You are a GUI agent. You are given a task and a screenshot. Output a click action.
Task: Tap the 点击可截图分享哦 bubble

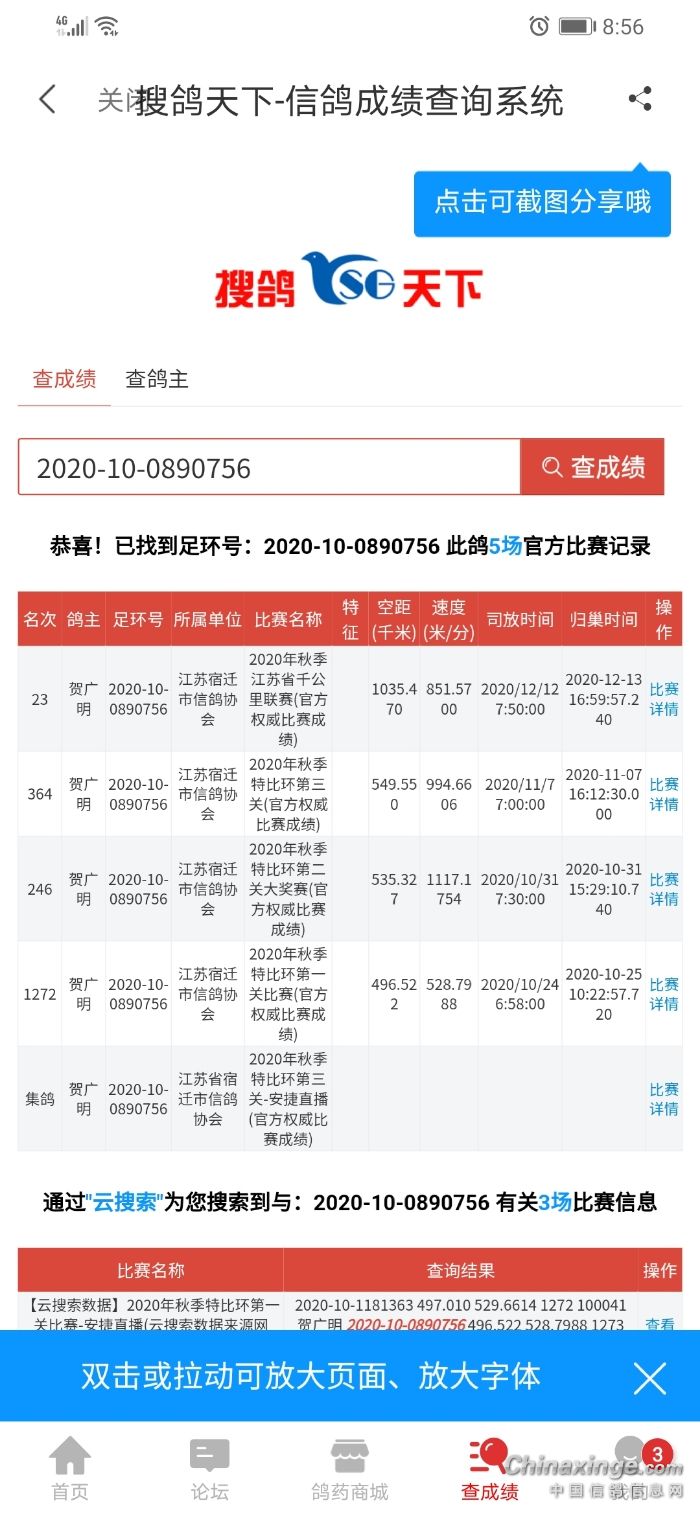click(x=542, y=202)
